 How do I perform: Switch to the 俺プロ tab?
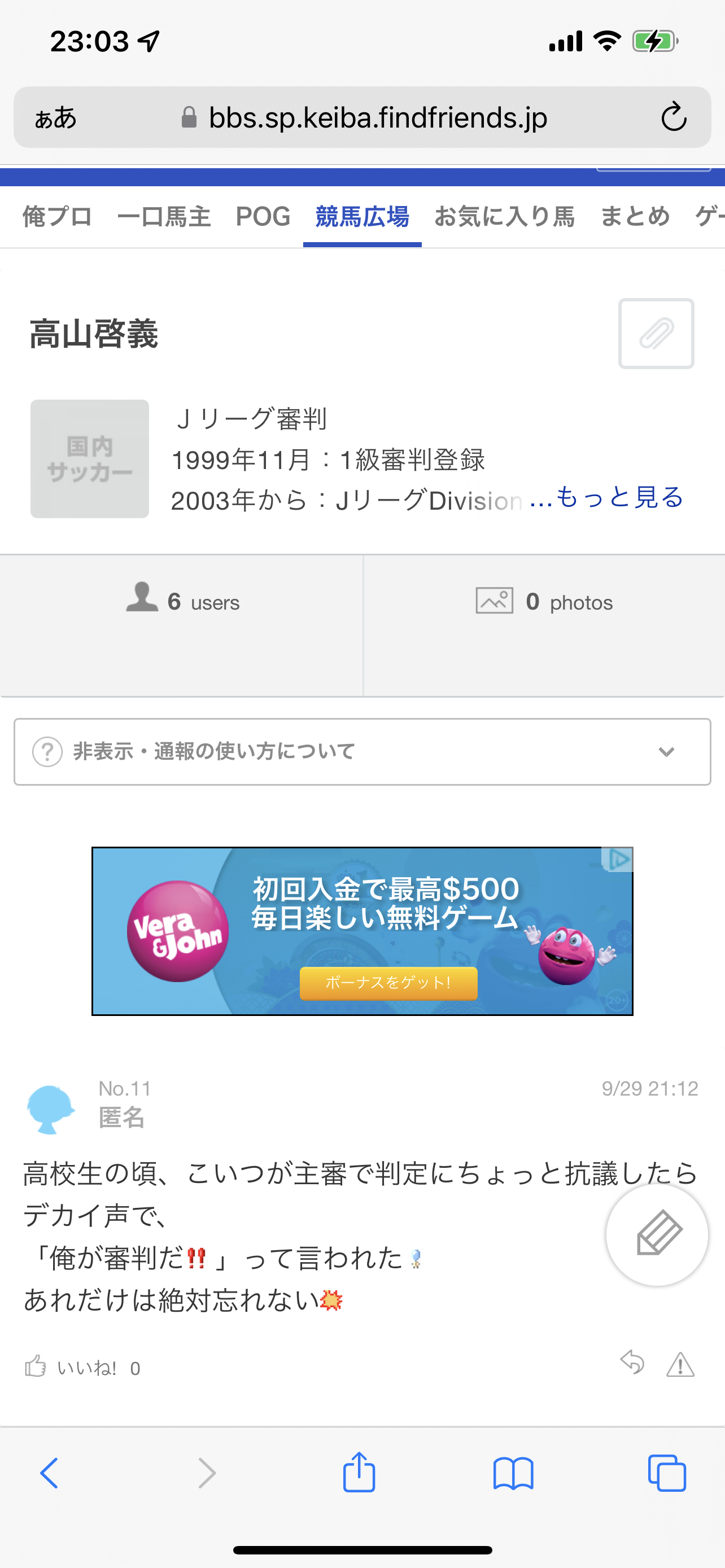[x=57, y=217]
